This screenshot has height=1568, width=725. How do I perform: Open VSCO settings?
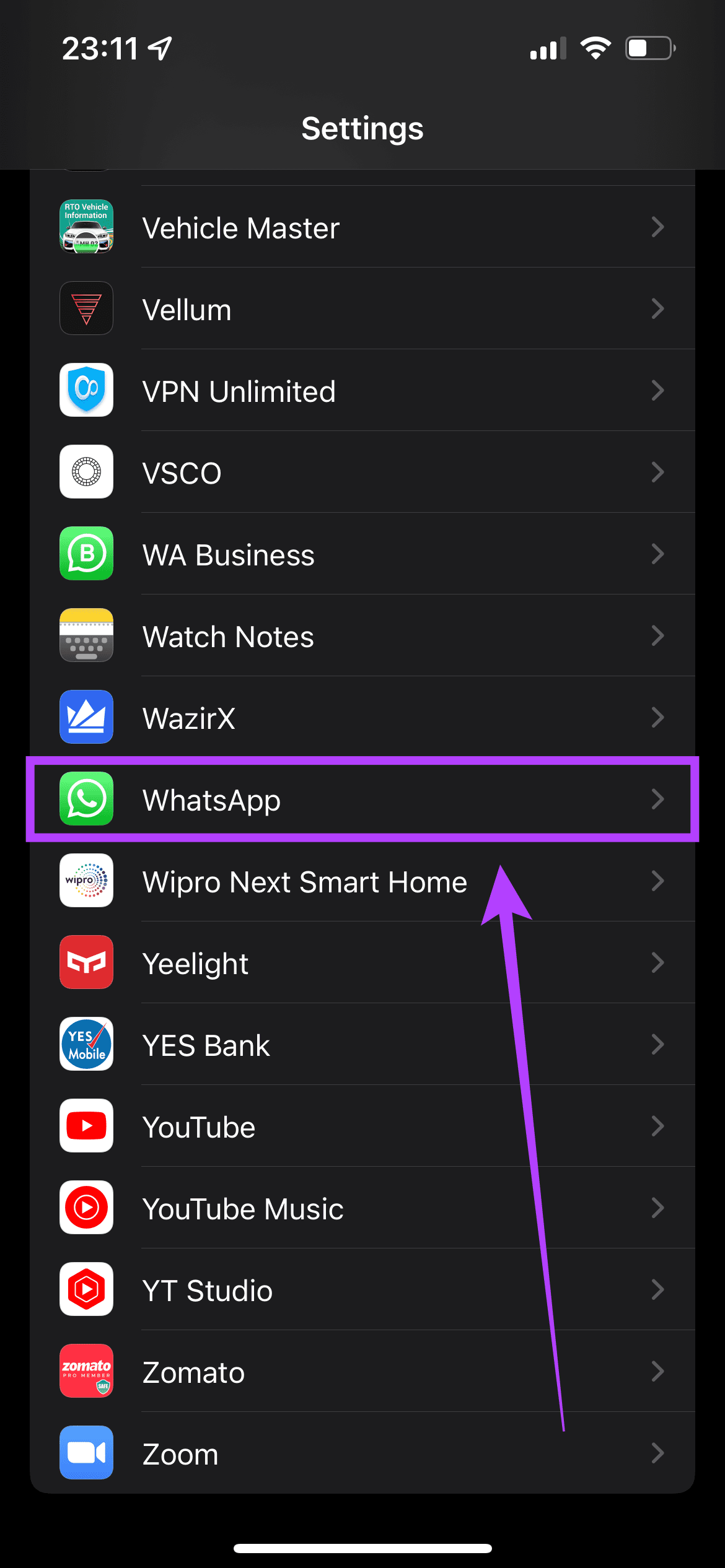(362, 473)
